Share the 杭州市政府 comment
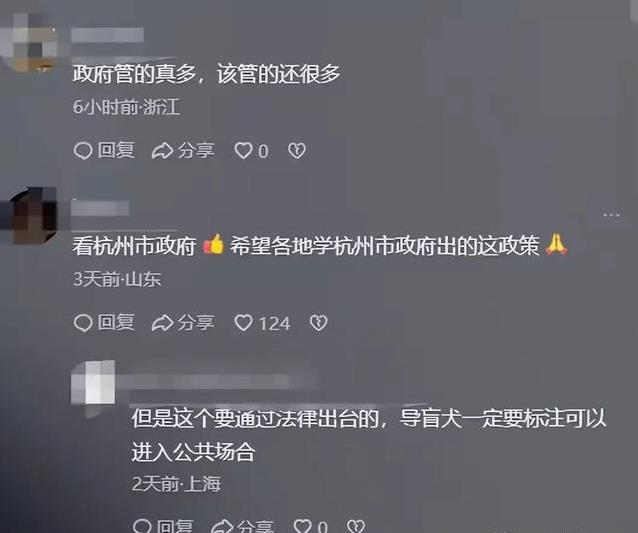This screenshot has width=638, height=533. click(183, 323)
